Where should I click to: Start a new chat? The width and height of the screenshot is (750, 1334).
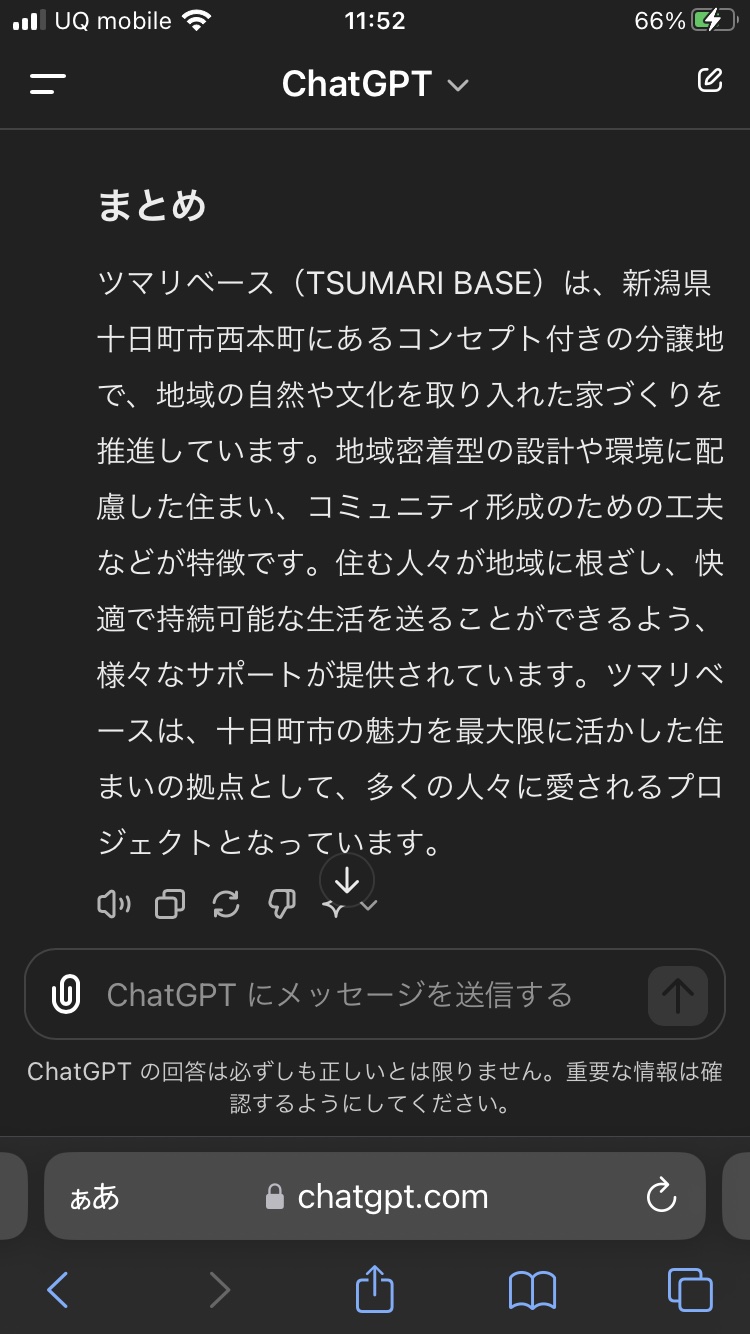pyautogui.click(x=709, y=81)
